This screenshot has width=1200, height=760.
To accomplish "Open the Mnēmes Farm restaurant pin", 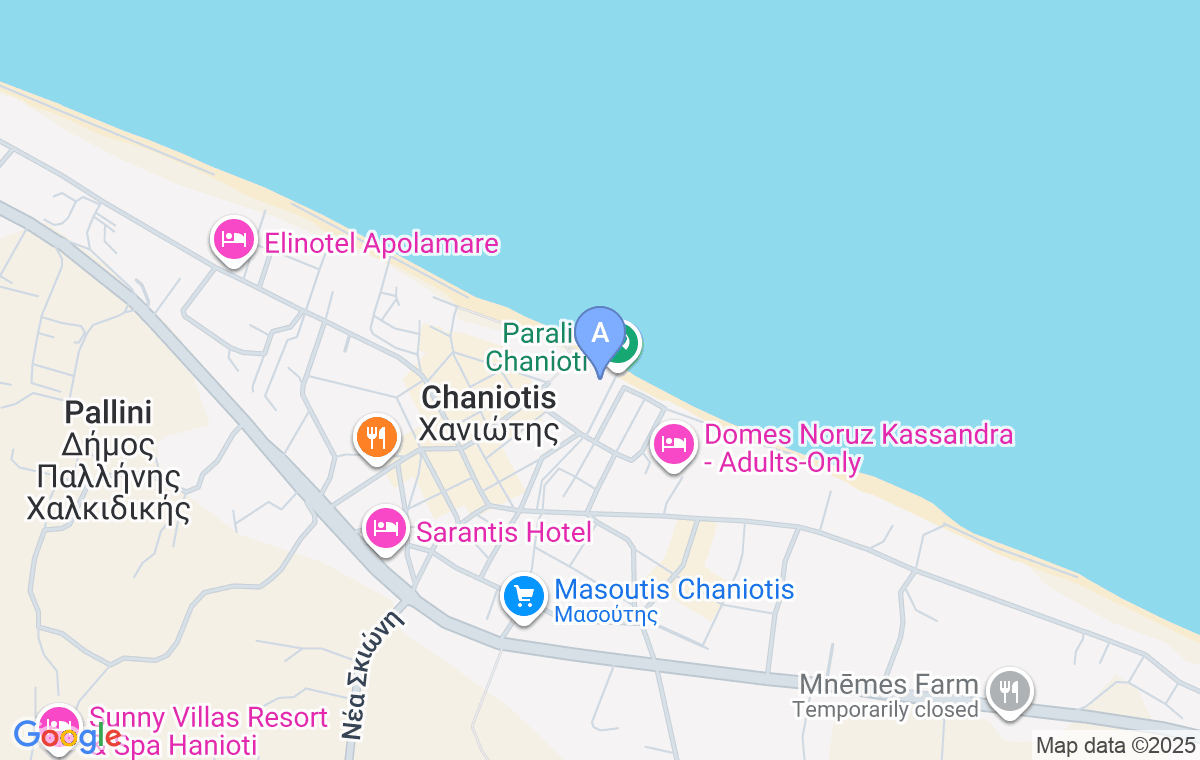I will pos(1010,691).
